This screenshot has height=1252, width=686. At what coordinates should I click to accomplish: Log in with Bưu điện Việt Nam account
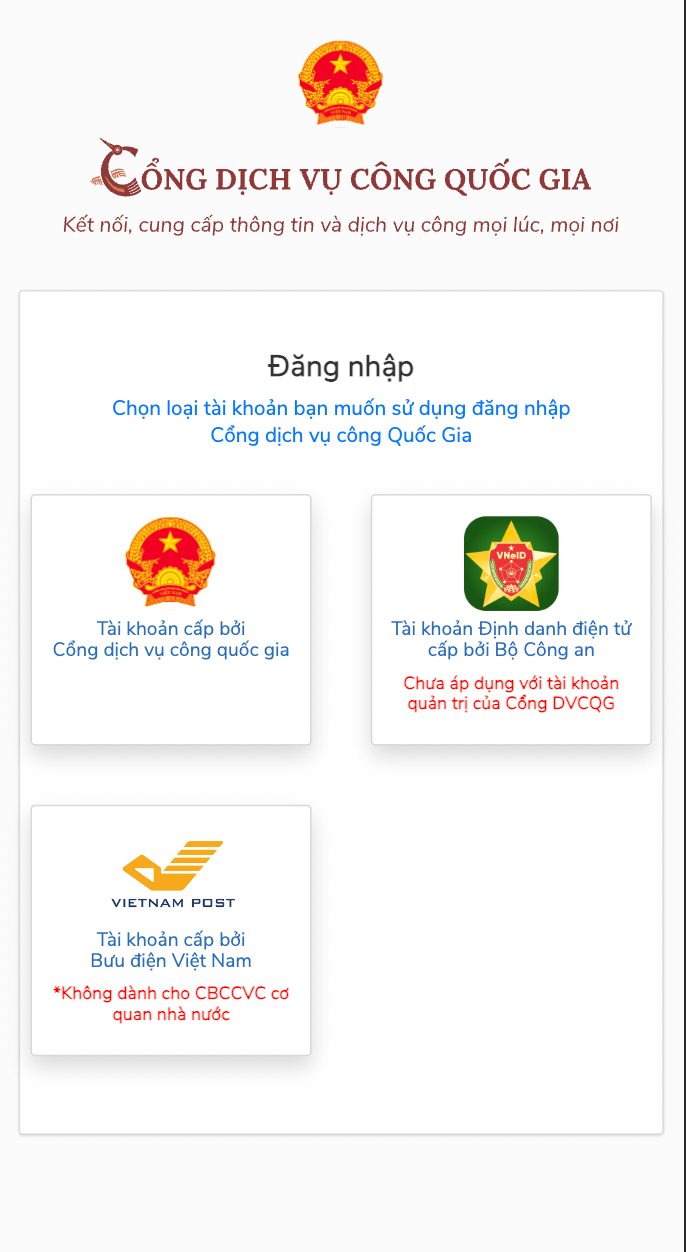tap(171, 930)
